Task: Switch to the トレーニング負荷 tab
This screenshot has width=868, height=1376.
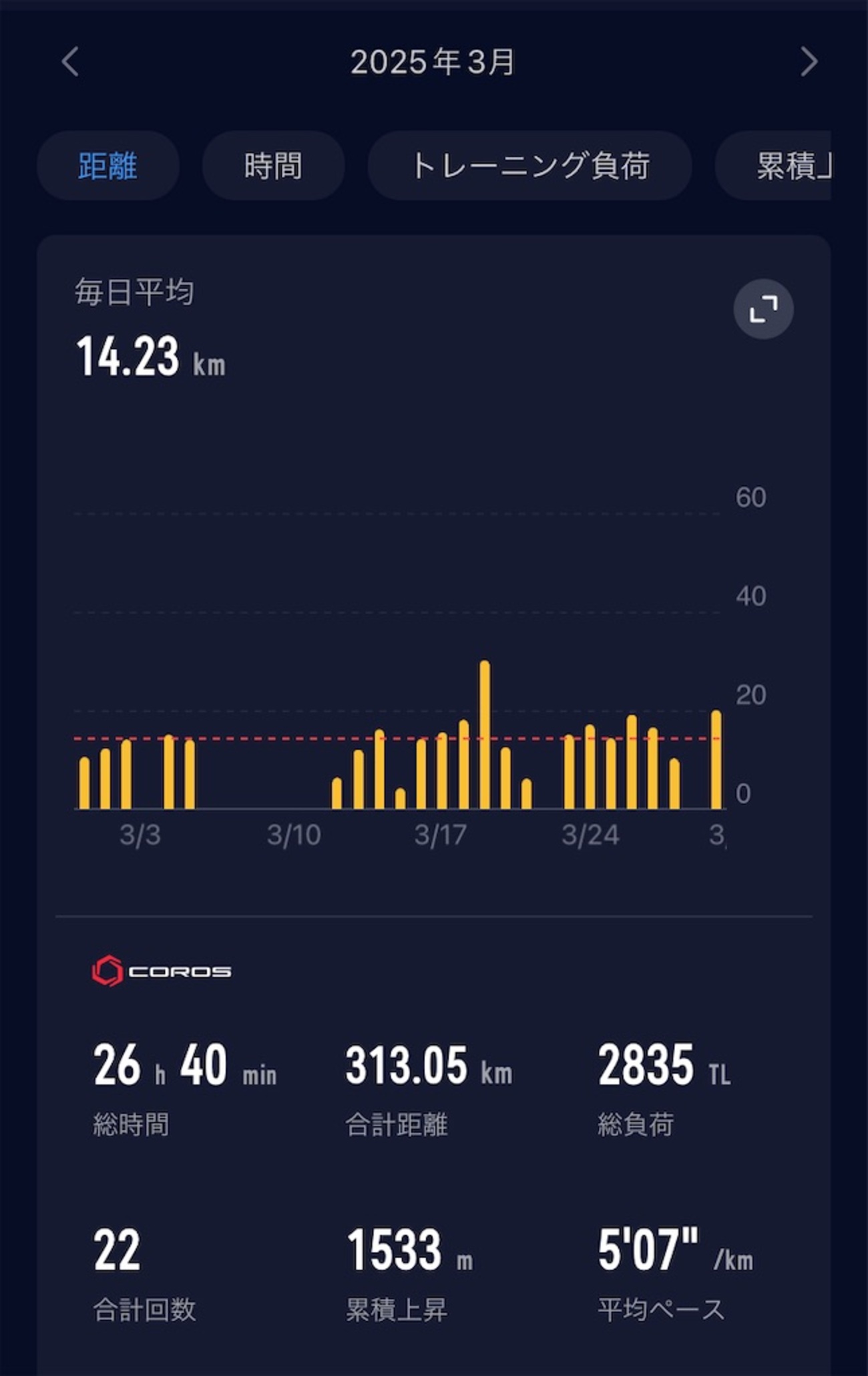Action: pyautogui.click(x=529, y=166)
